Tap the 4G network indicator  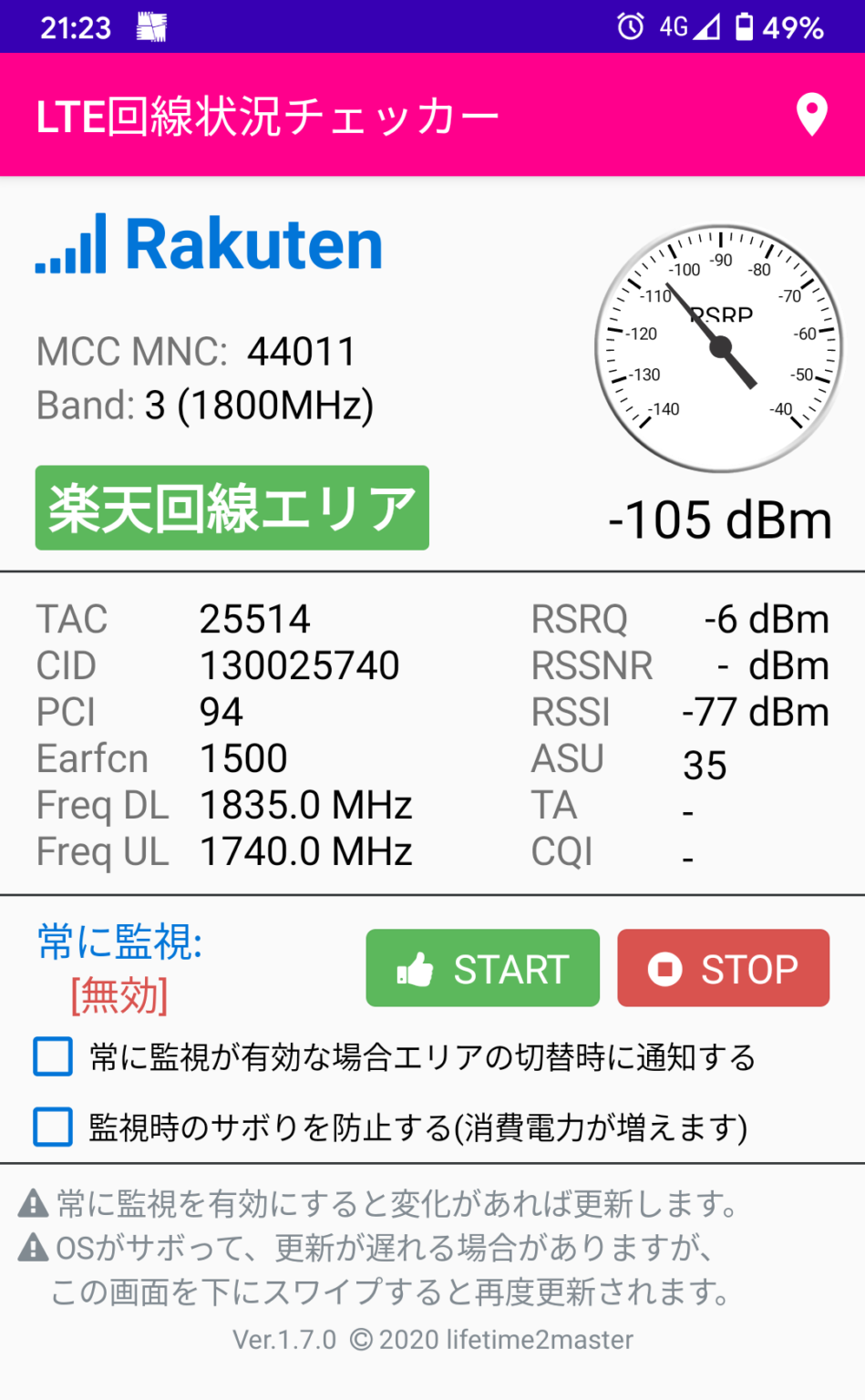676,26
